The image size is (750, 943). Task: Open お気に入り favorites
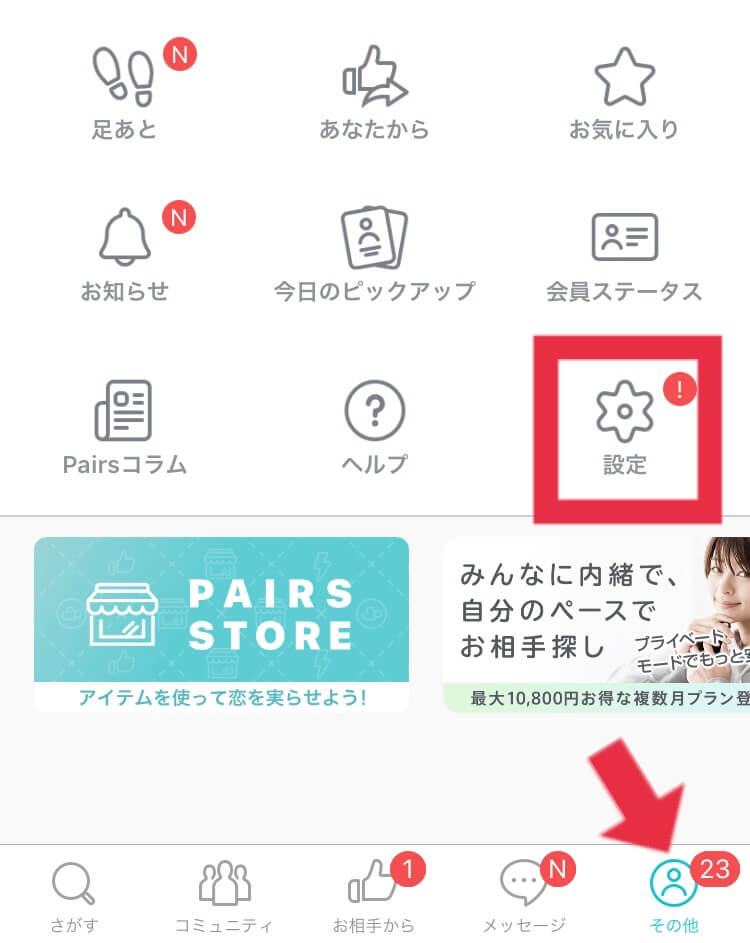[624, 90]
